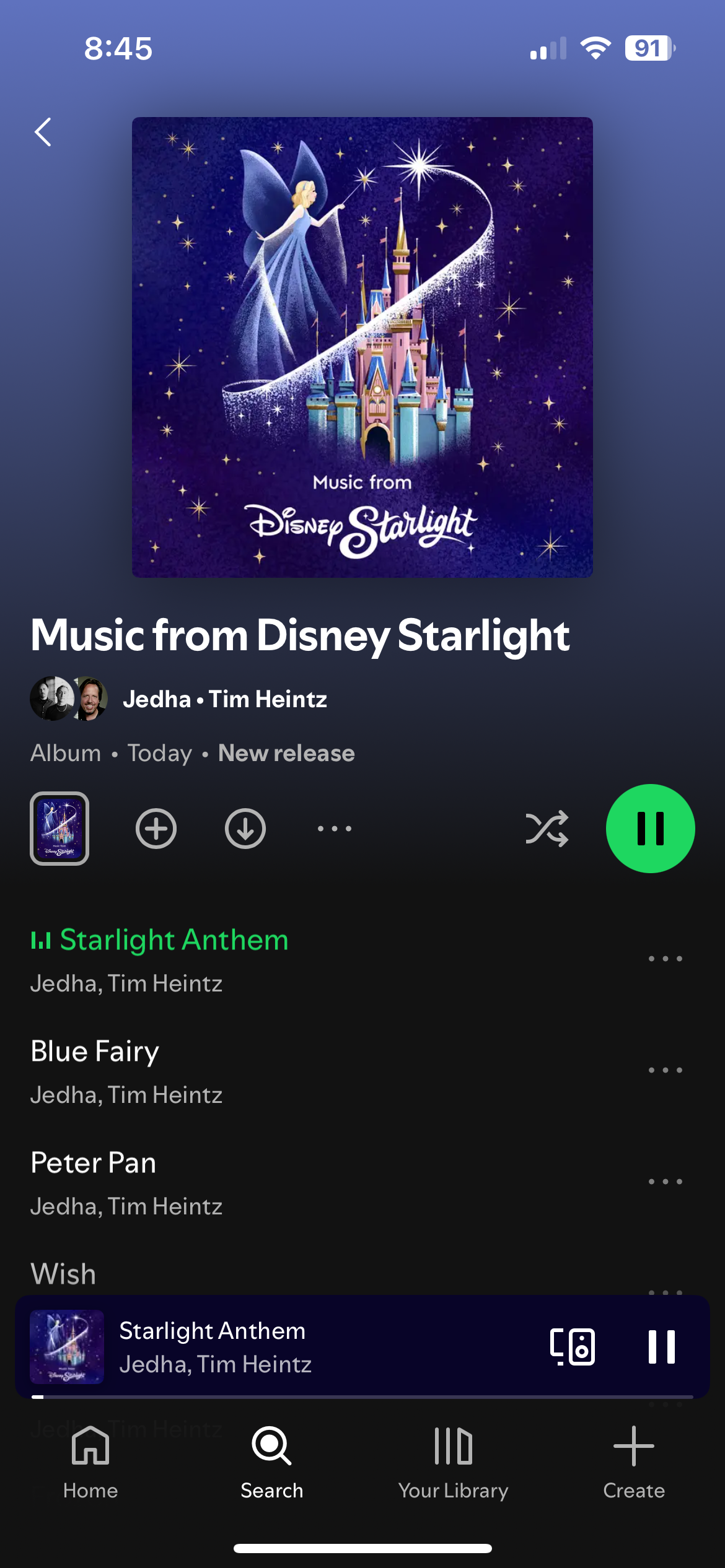Viewport: 725px width, 1568px height.
Task: Toggle shuffle for this album
Action: (547, 829)
